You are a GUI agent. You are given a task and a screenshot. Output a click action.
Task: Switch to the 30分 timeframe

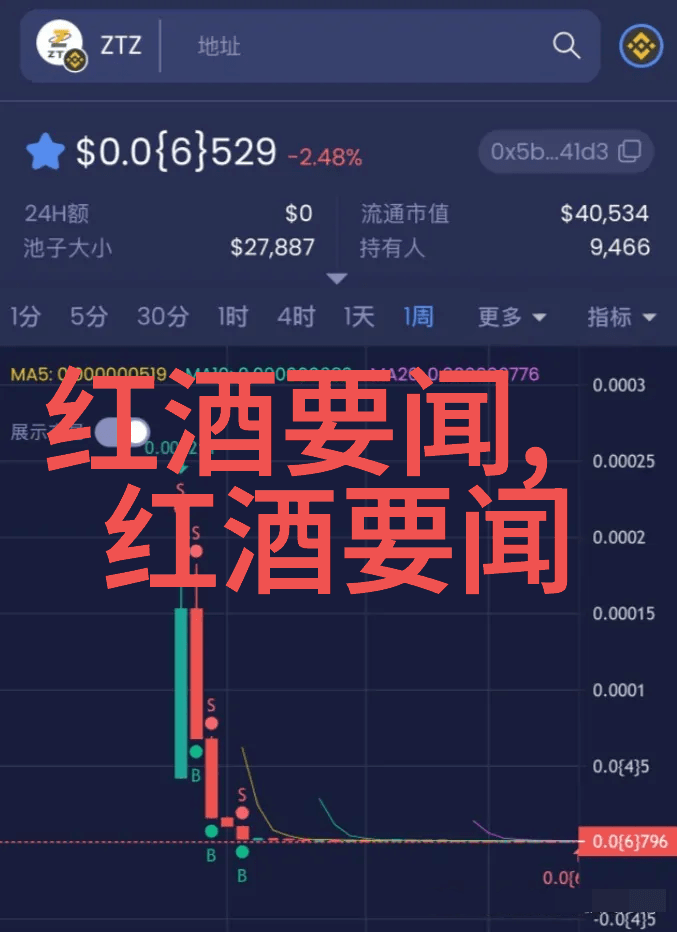tap(162, 317)
